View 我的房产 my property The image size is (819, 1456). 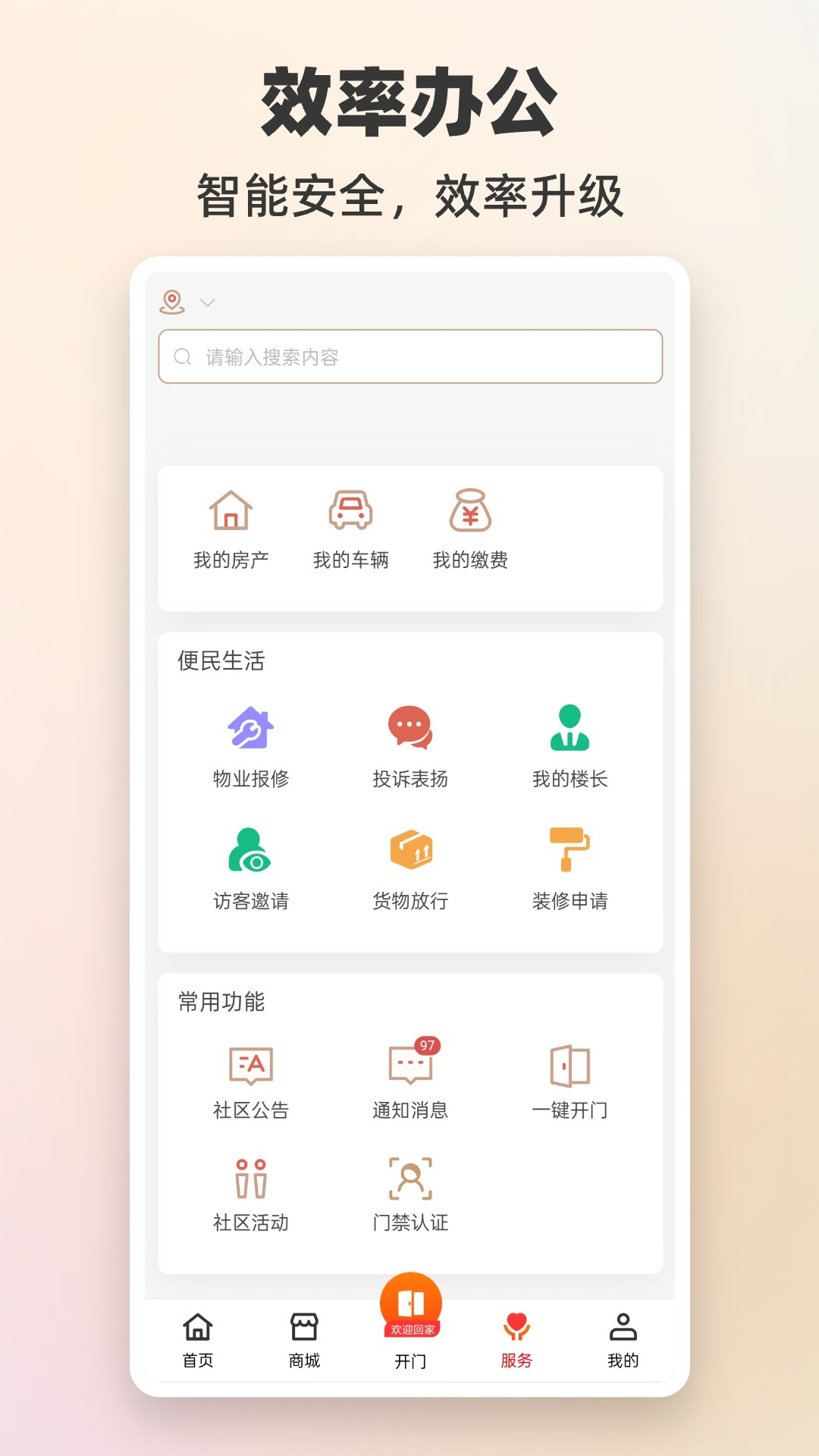[x=231, y=531]
